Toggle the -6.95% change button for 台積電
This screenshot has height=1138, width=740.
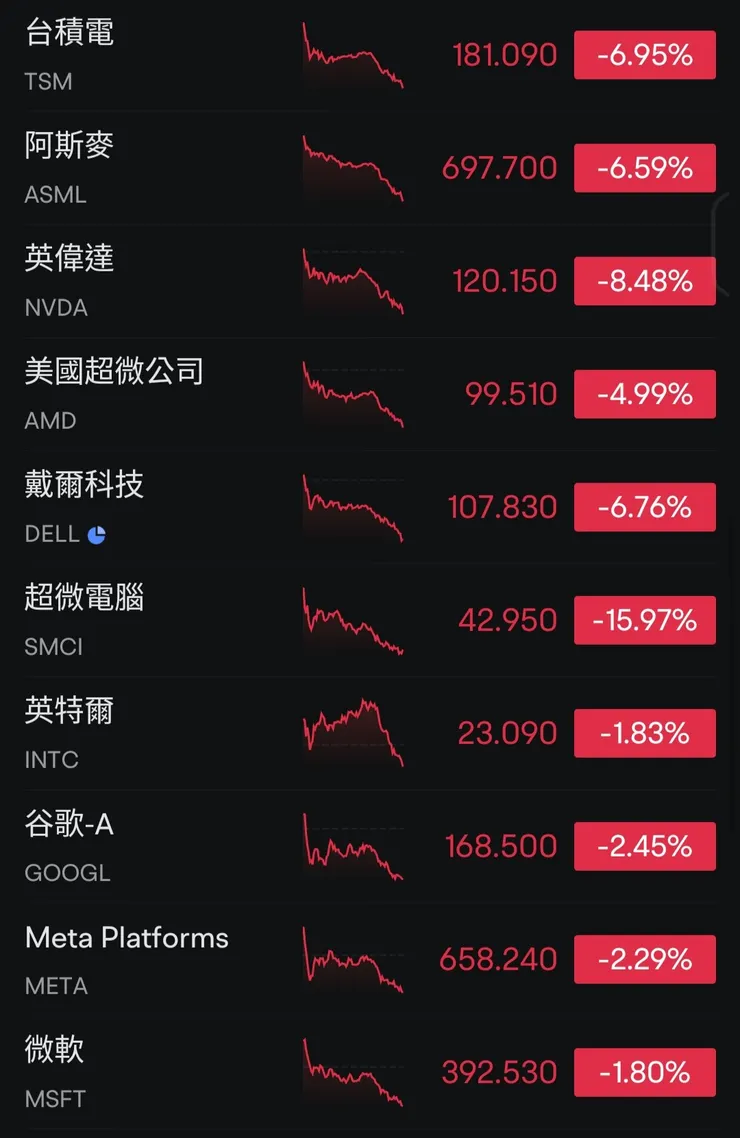644,55
